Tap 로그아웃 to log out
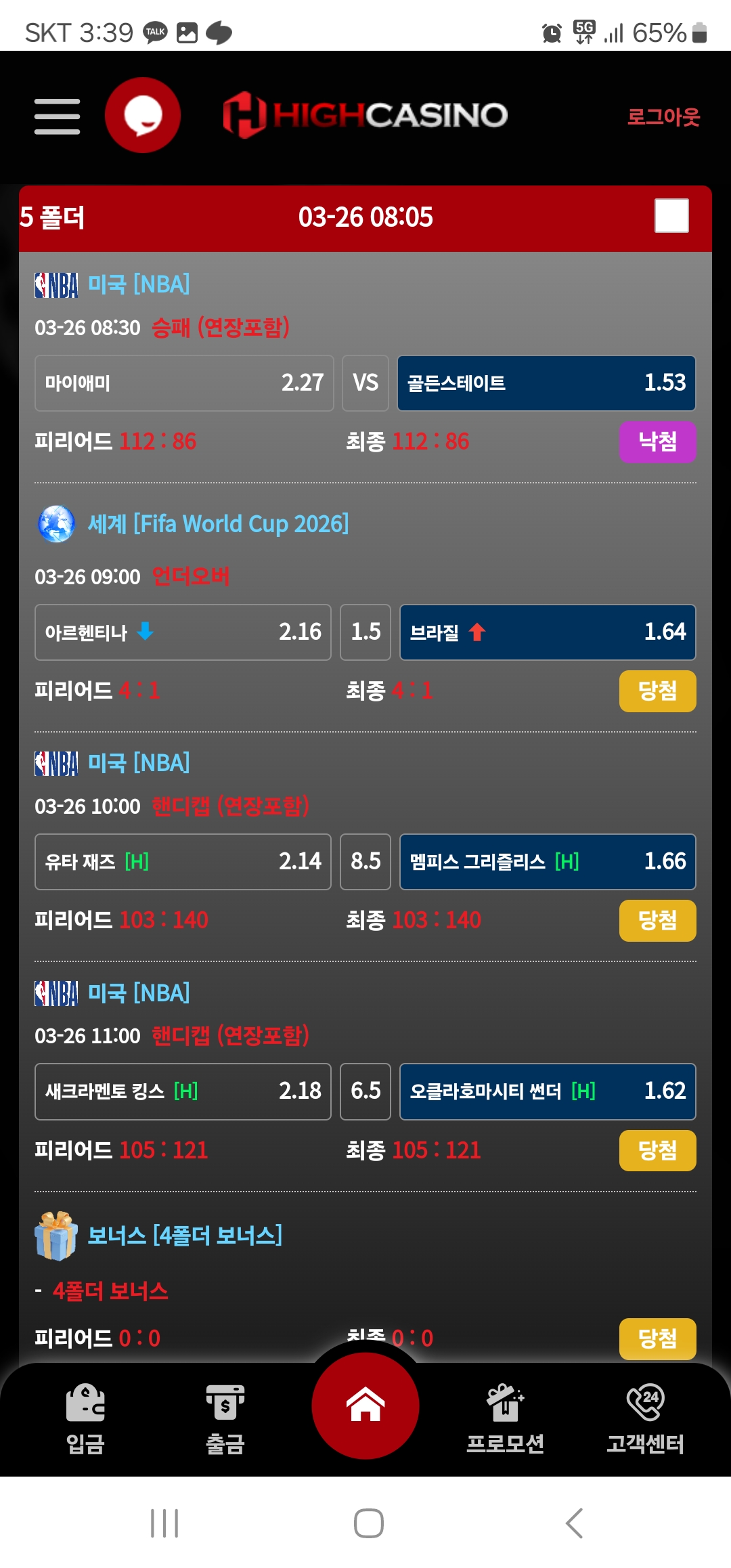Image resolution: width=731 pixels, height=1568 pixels. [x=663, y=117]
